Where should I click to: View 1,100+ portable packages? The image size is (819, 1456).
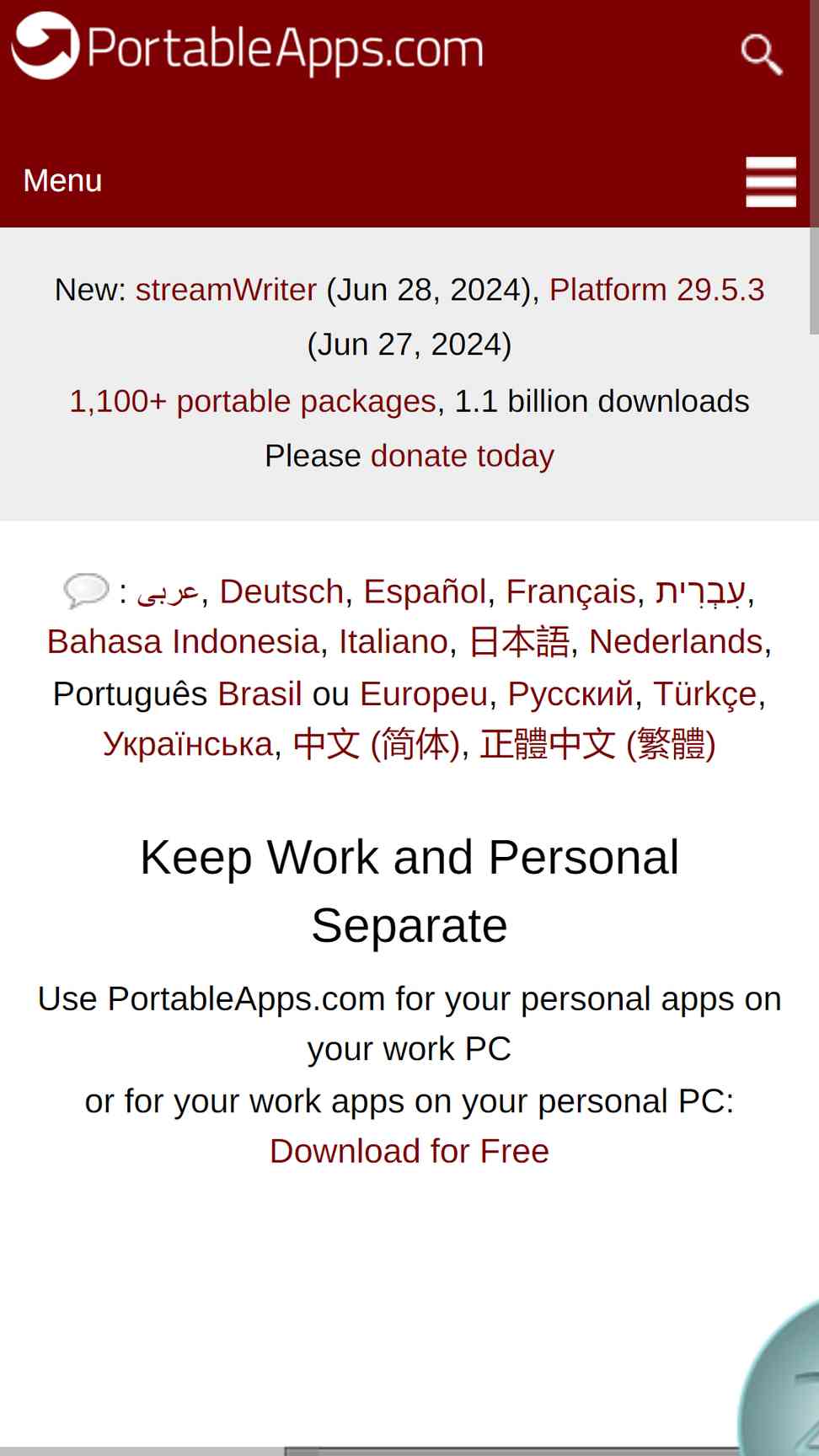click(253, 401)
